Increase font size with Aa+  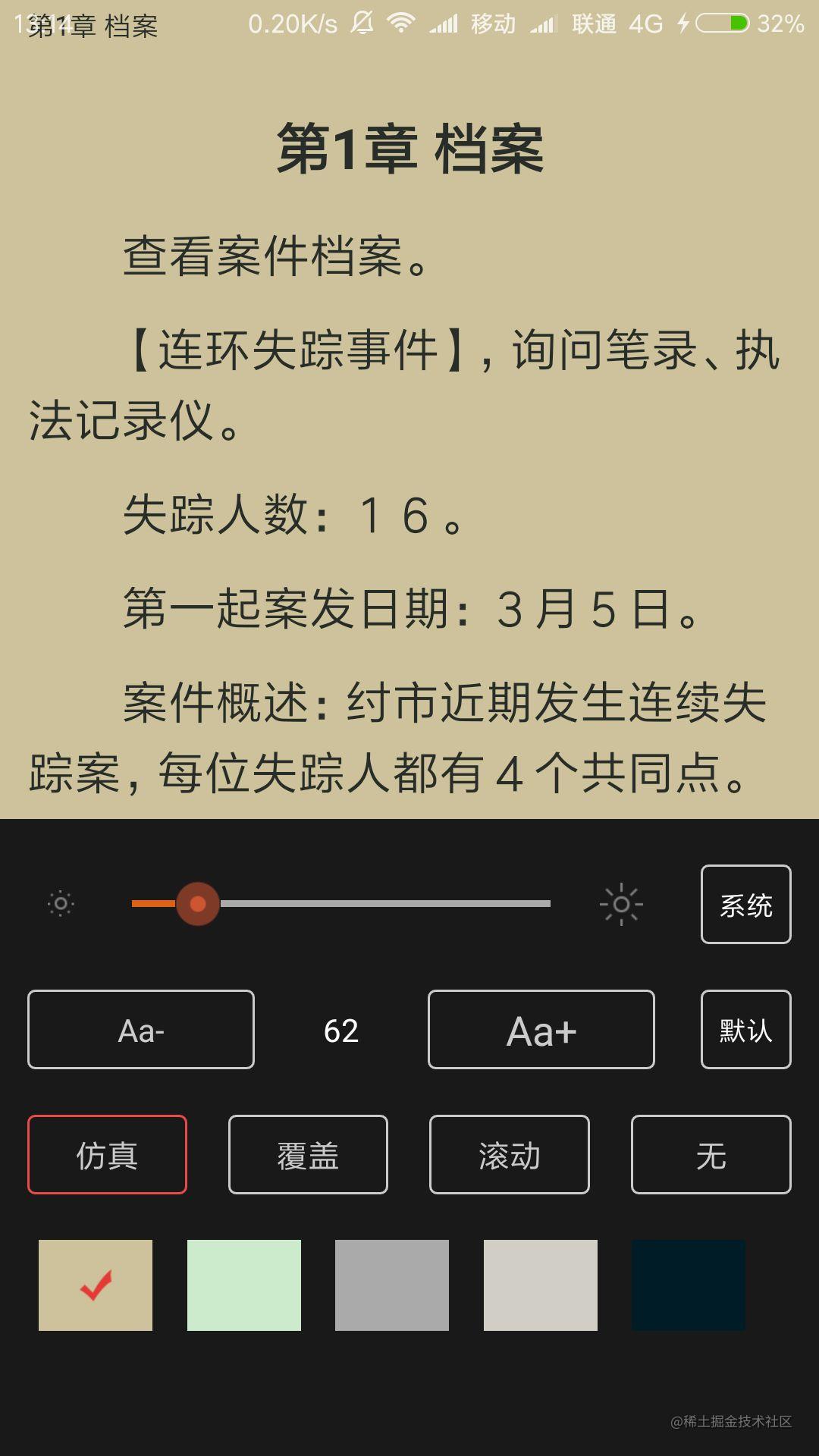(541, 1030)
